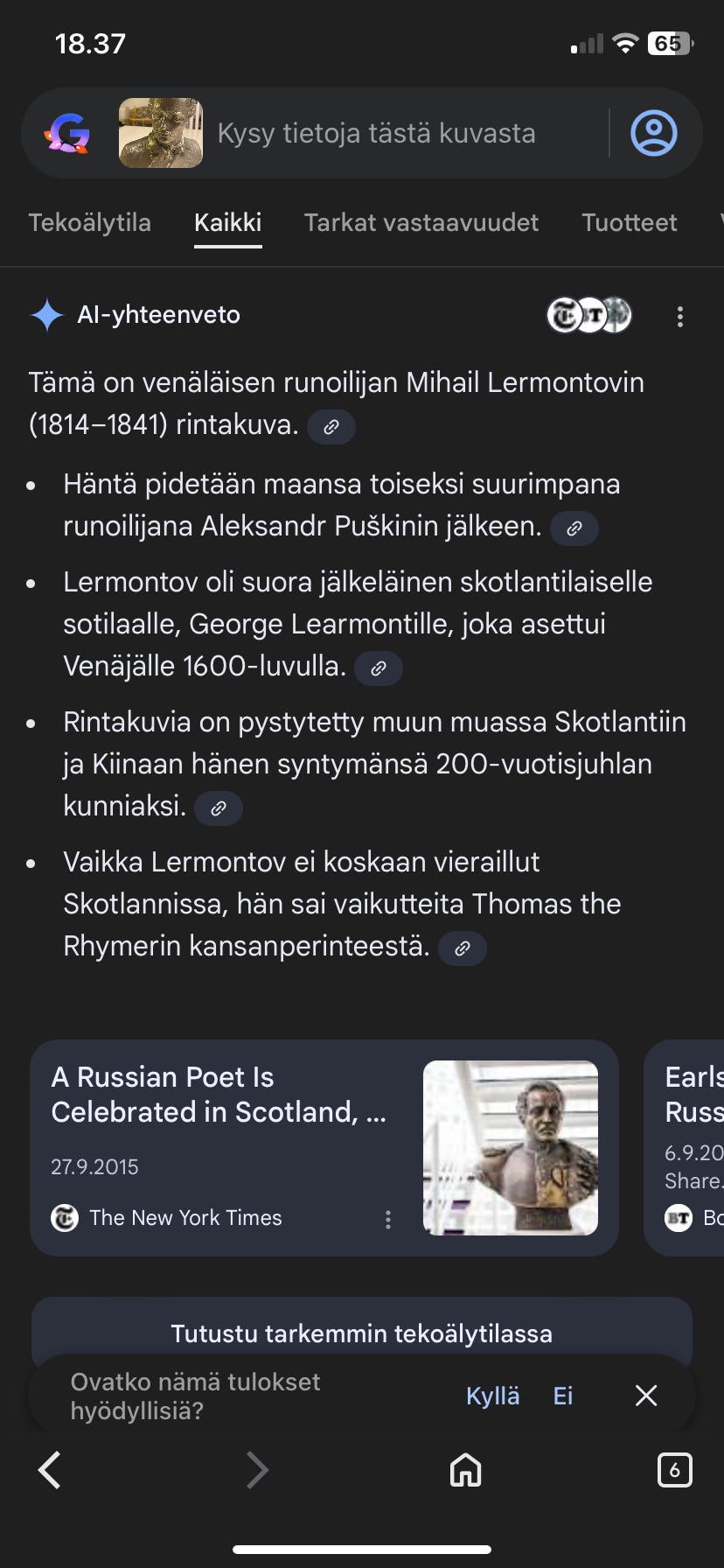The width and height of the screenshot is (724, 1568).
Task: Open the tab counter showing 6
Action: point(674,1470)
